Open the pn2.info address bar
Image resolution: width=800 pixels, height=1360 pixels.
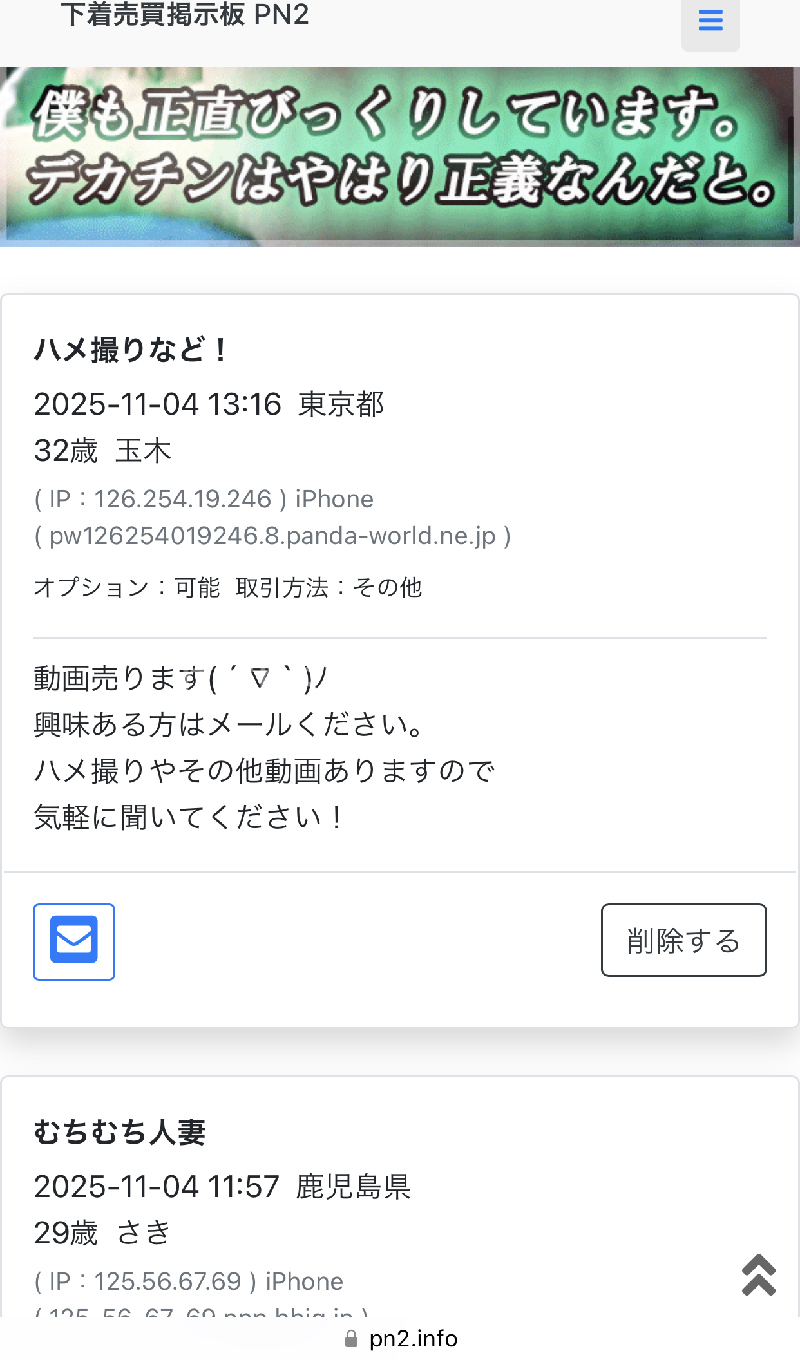point(400,1338)
